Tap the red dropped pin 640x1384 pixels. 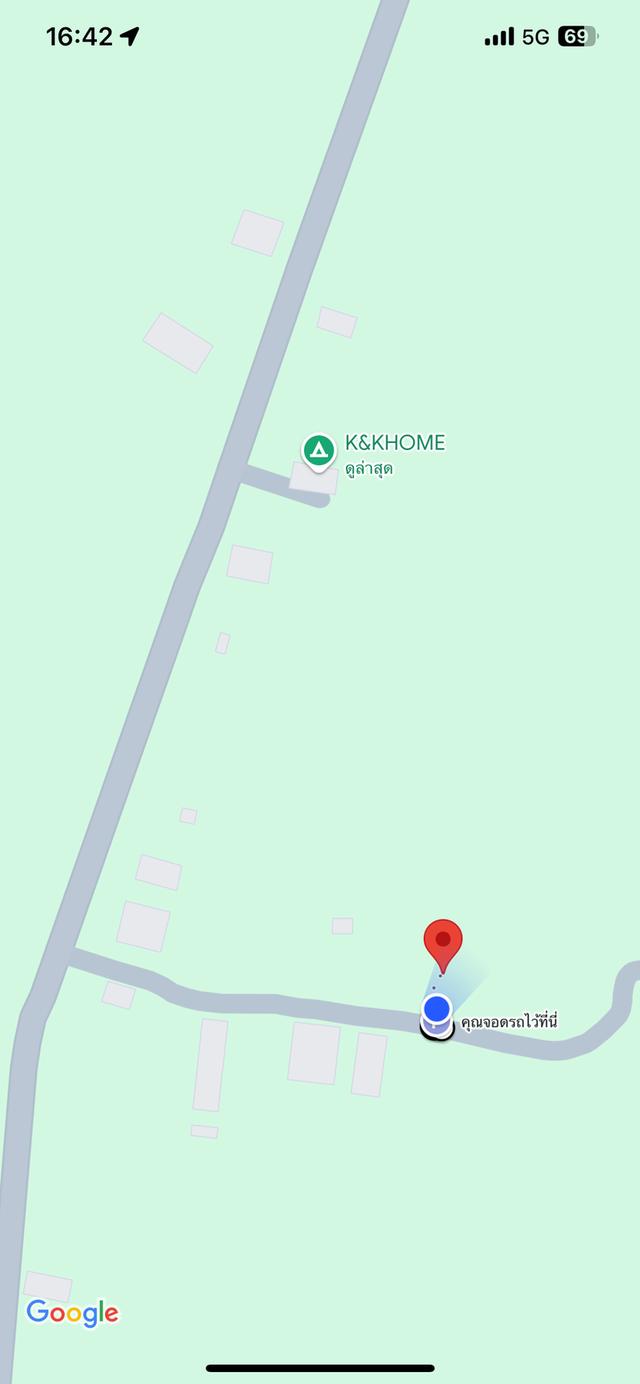(x=443, y=941)
